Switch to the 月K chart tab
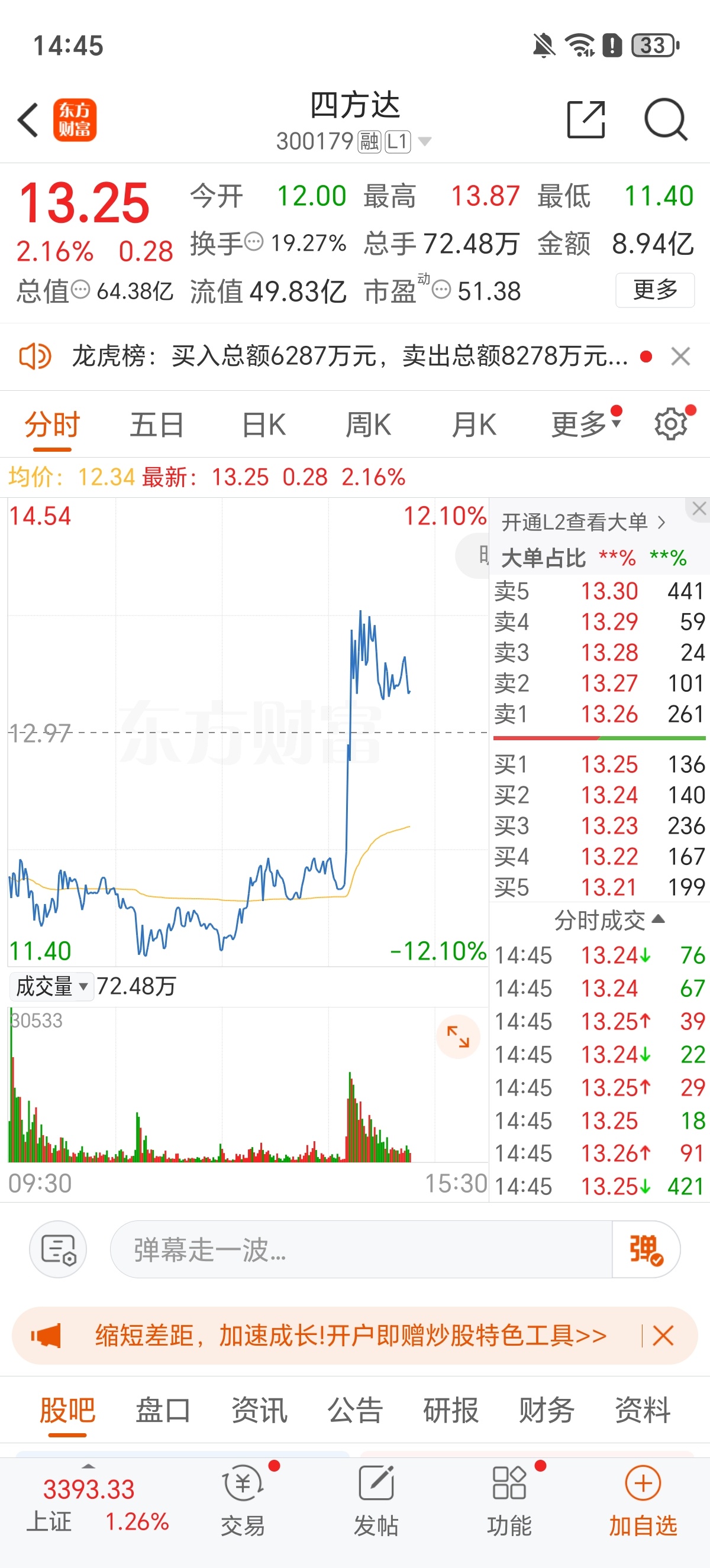The width and height of the screenshot is (710, 1568). click(474, 425)
